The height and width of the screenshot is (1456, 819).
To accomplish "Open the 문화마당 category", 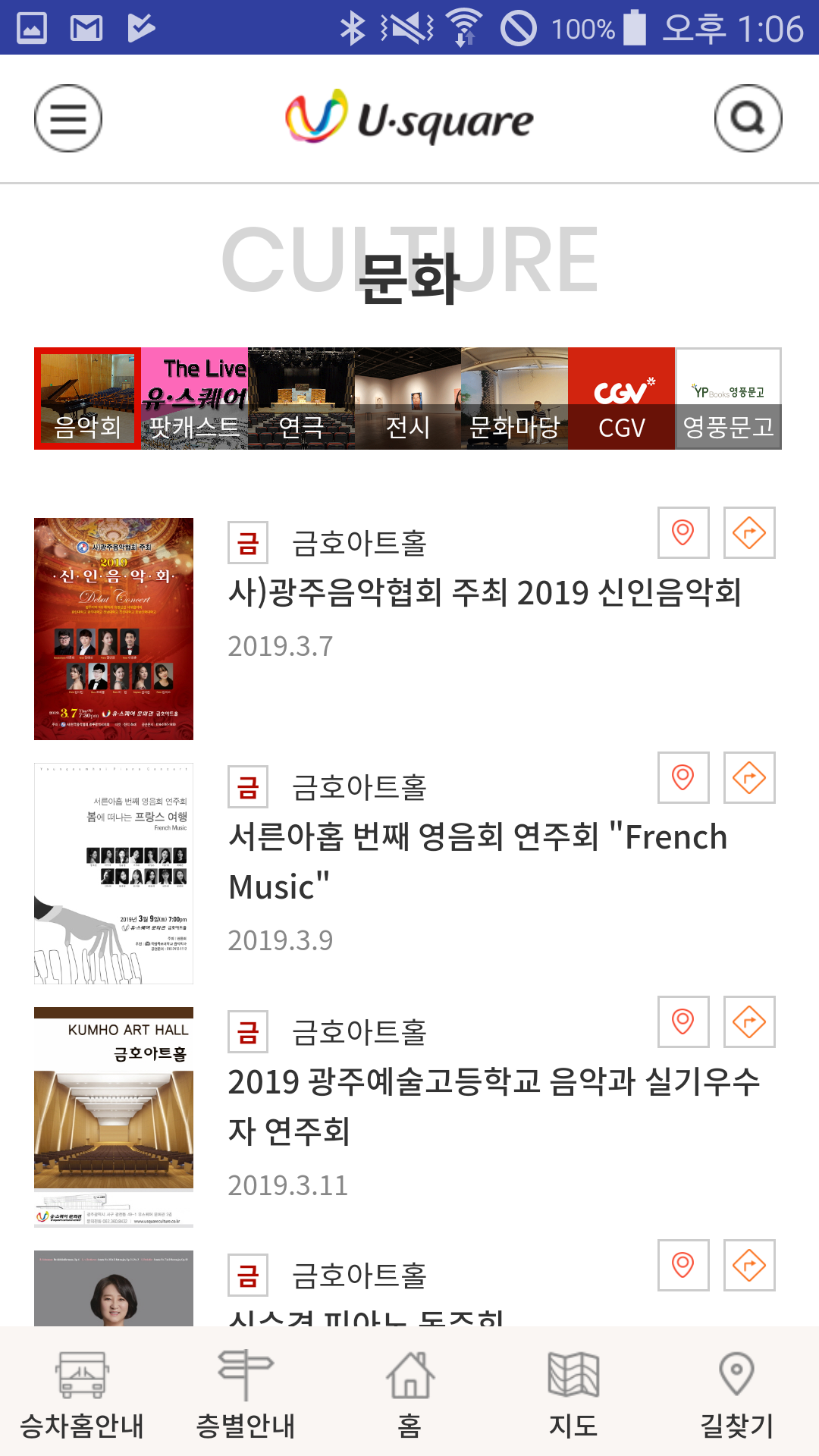I will 514,399.
